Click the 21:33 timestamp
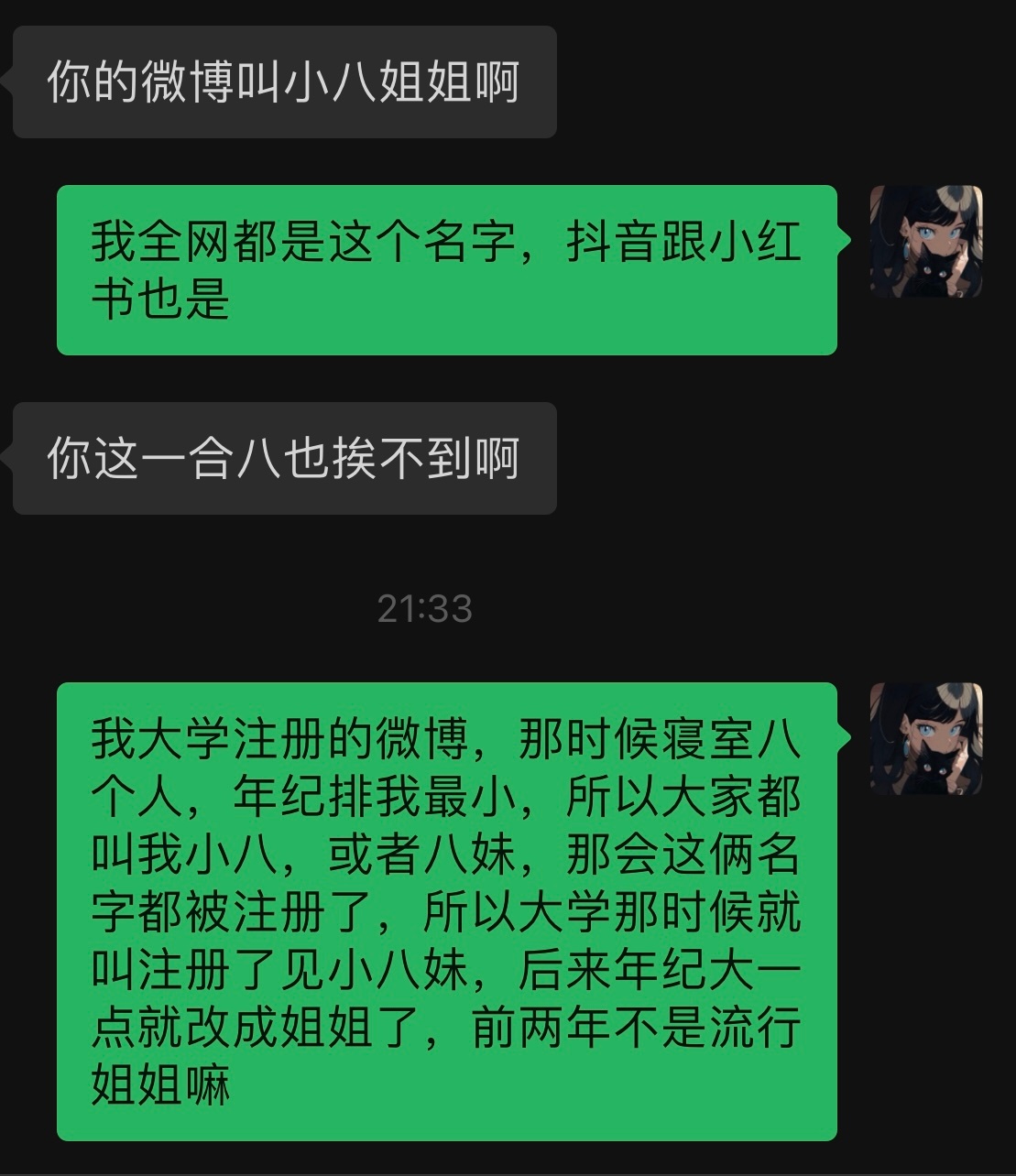The width and height of the screenshot is (1016, 1176). 424,606
